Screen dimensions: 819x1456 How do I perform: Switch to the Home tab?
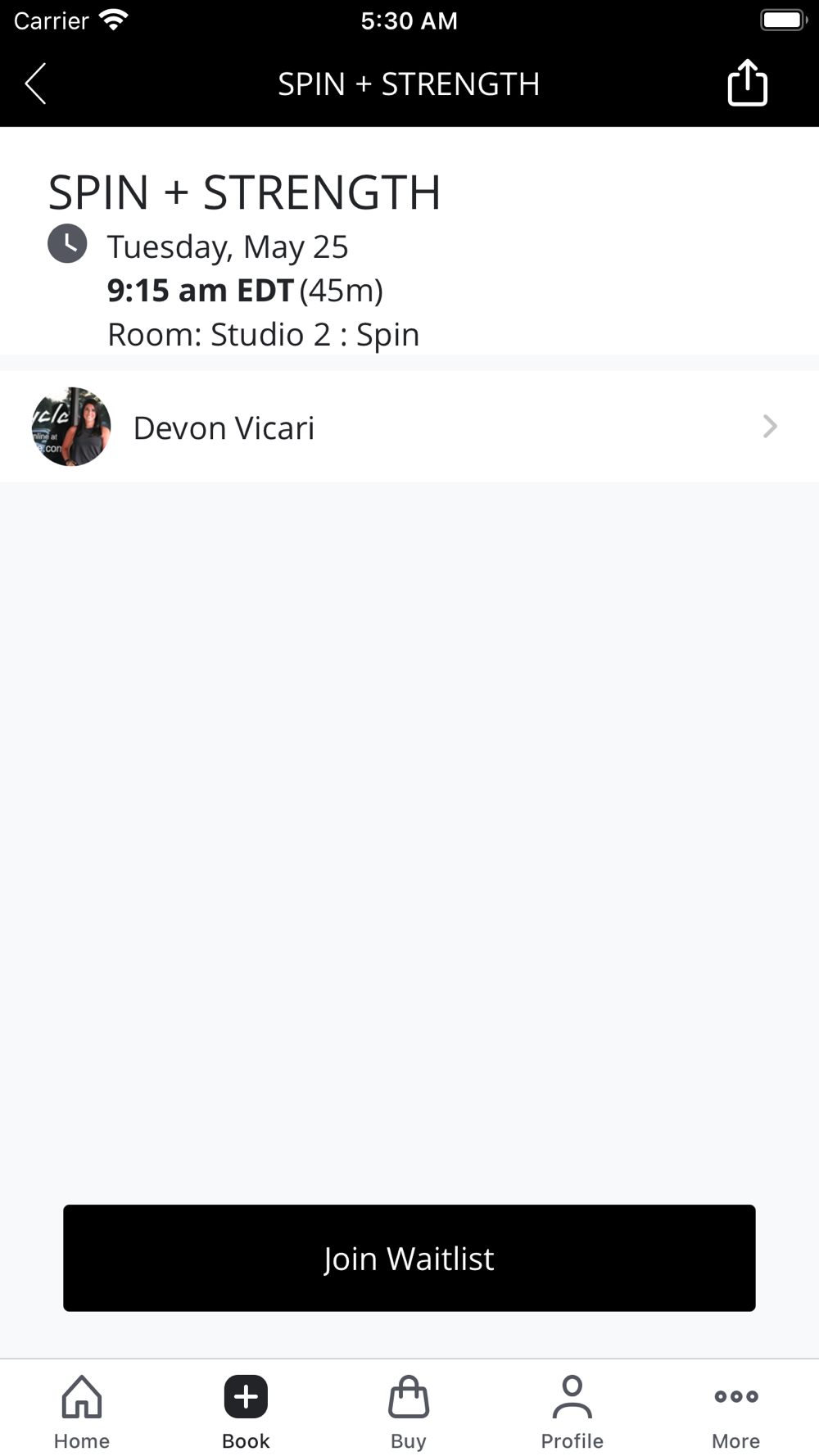tap(82, 1412)
